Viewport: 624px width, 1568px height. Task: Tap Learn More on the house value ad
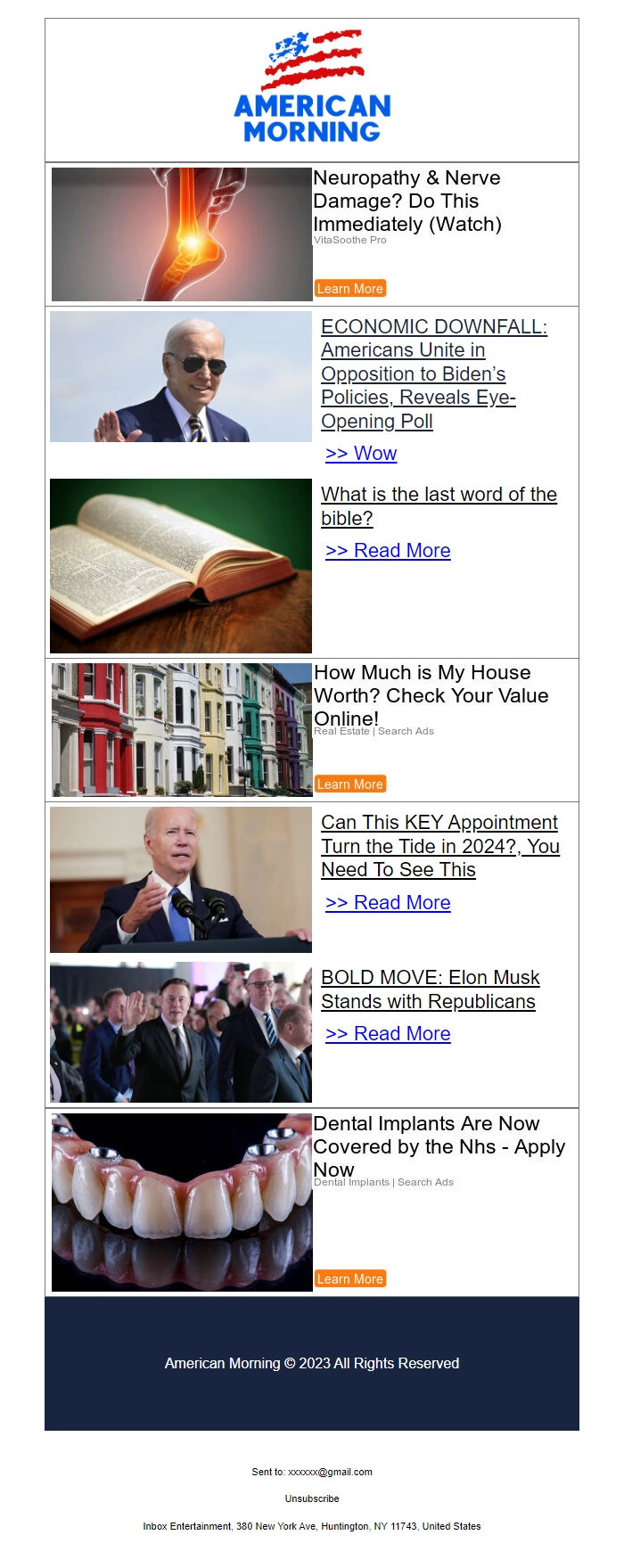349,784
